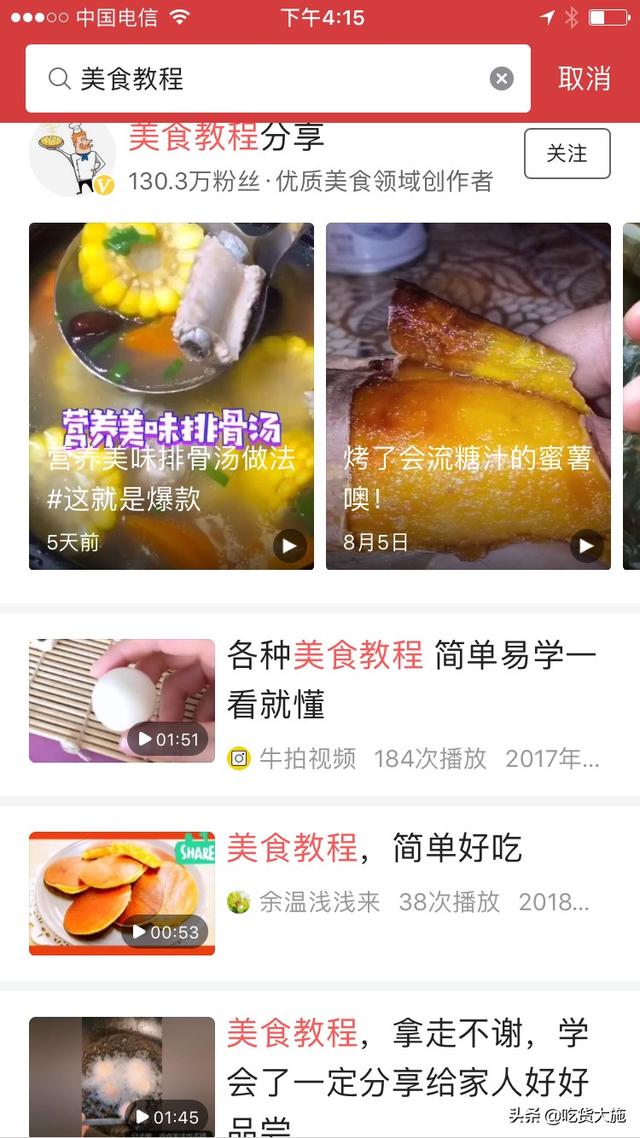Play the 营养美味排骨汤做法 video
This screenshot has height=1138, width=640.
coord(171,396)
